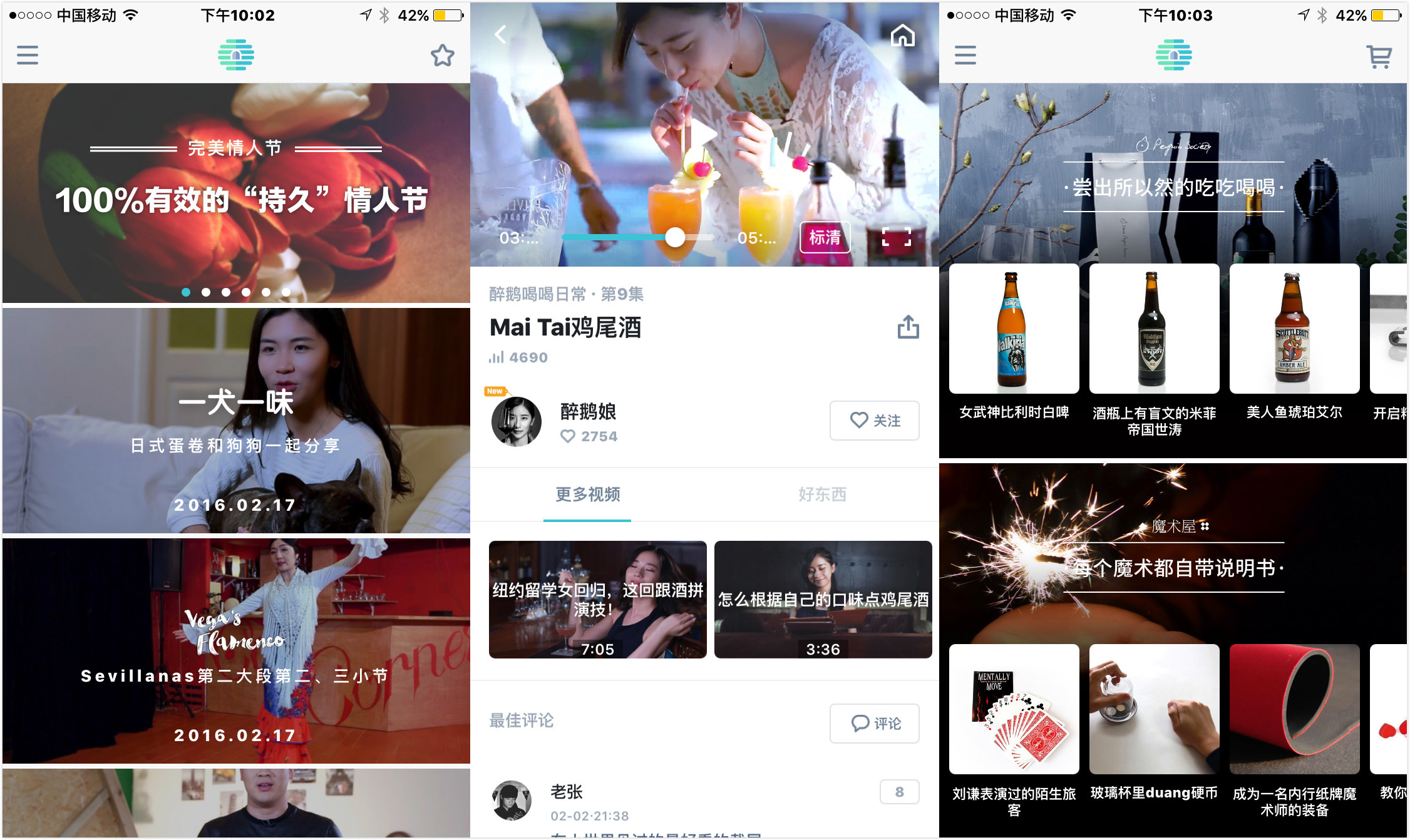The width and height of the screenshot is (1410, 840).
Task: Tap the home icon over the video
Action: (902, 36)
